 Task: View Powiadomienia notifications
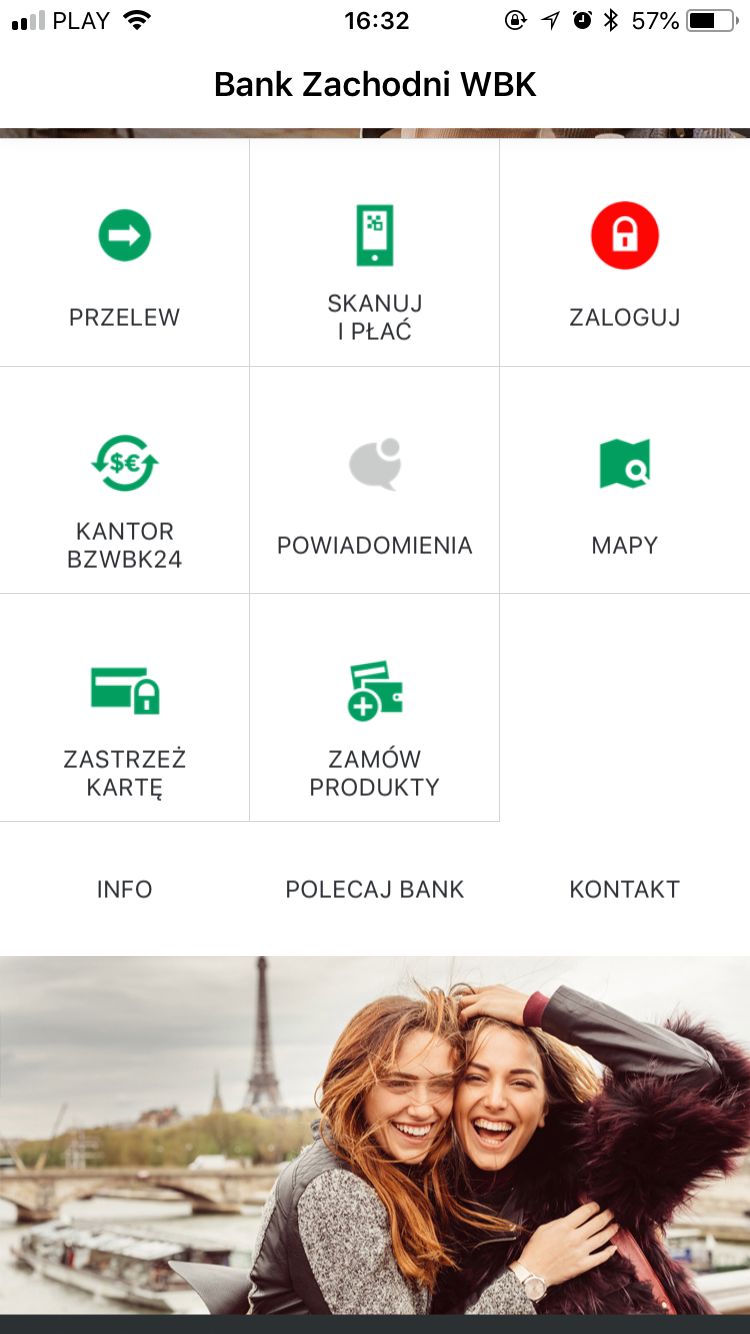click(x=375, y=480)
